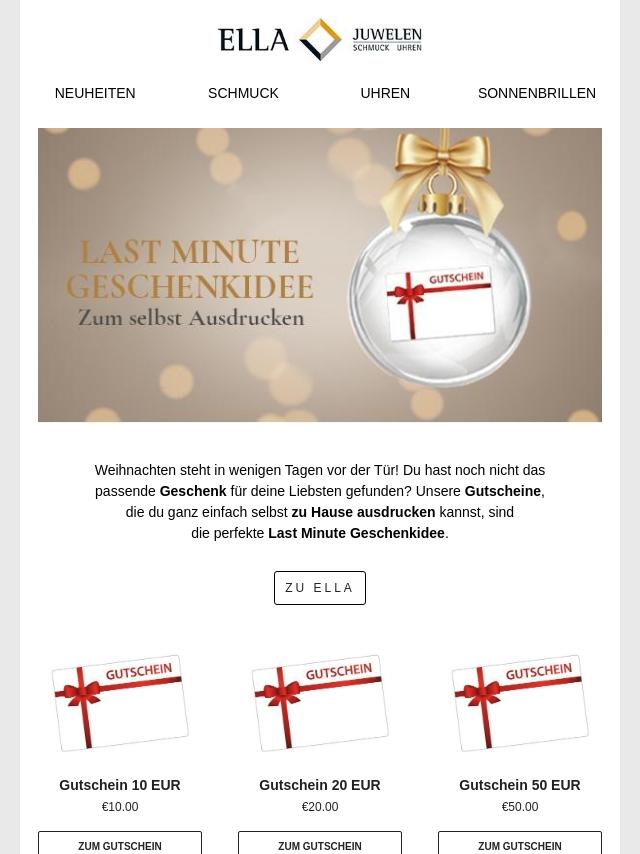This screenshot has height=854, width=640.
Task: Tap ZUM GUTSCHEIN under Gutschein 50 EUR
Action: 520,844
